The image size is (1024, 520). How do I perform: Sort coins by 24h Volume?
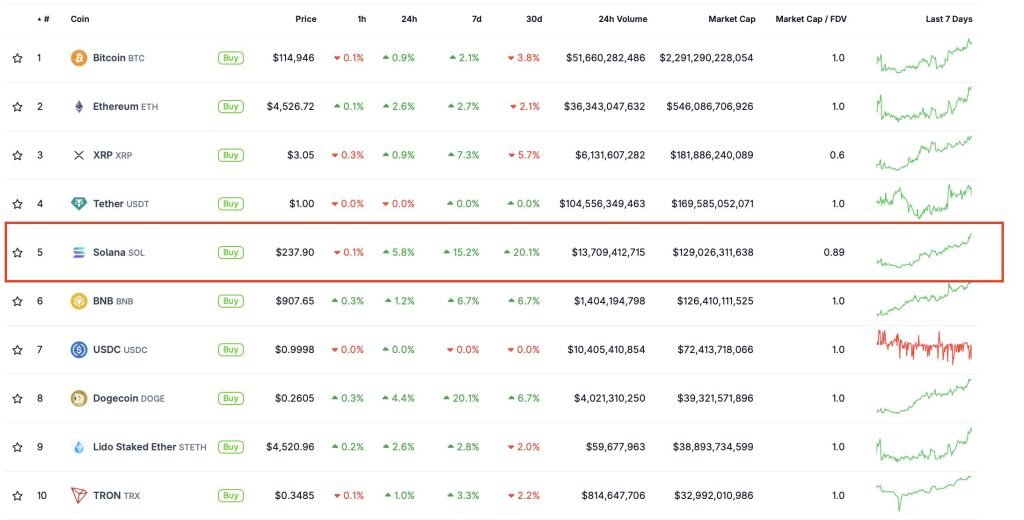[622, 19]
